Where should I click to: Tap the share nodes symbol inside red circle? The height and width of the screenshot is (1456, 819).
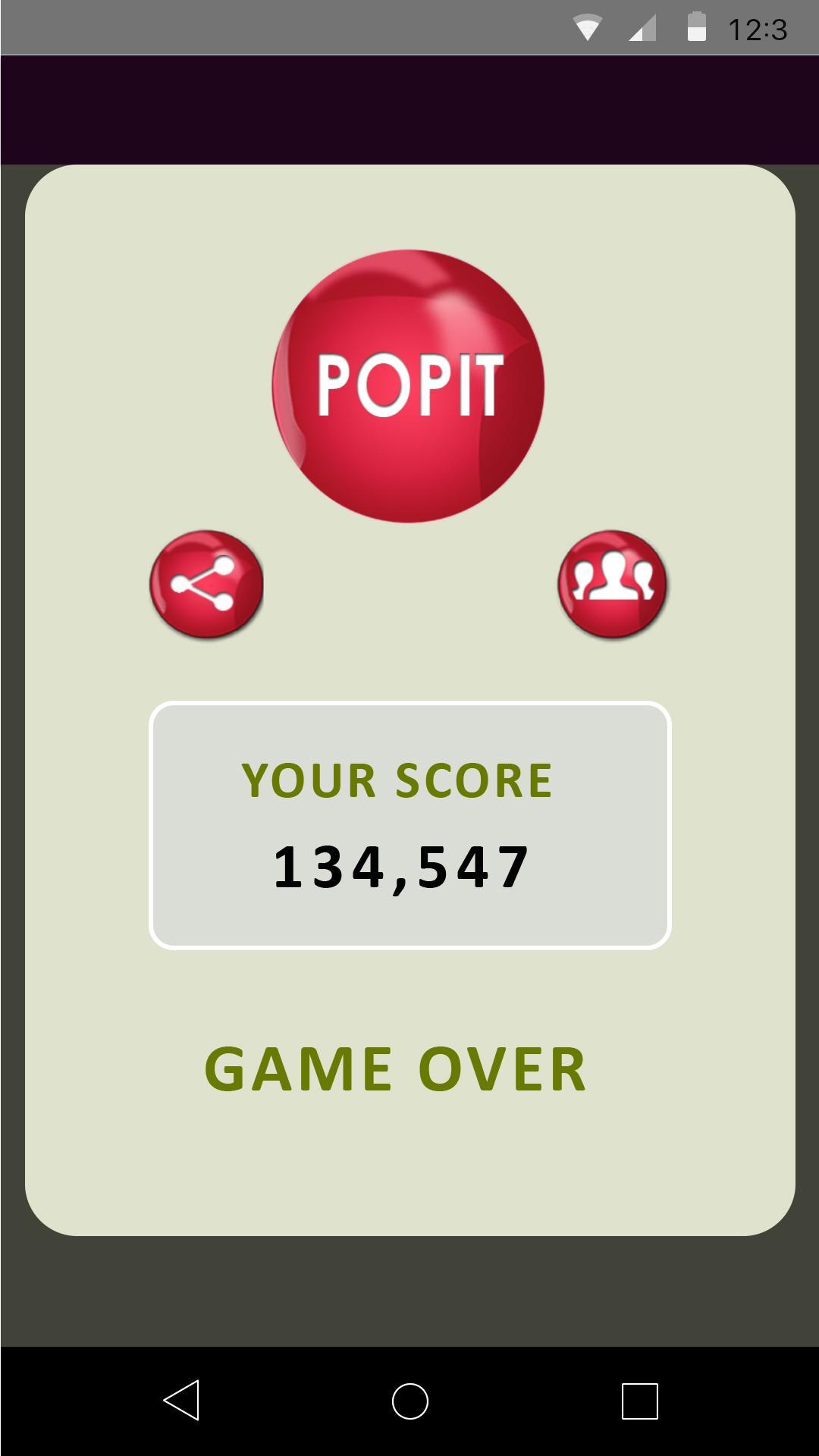tap(206, 582)
